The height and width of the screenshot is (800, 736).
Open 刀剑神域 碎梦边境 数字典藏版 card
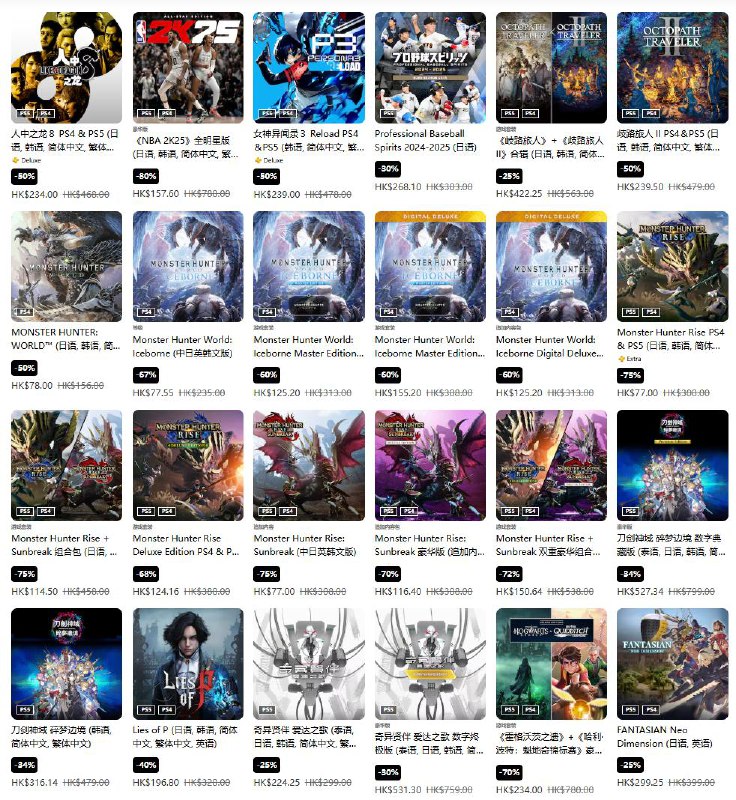[x=672, y=465]
